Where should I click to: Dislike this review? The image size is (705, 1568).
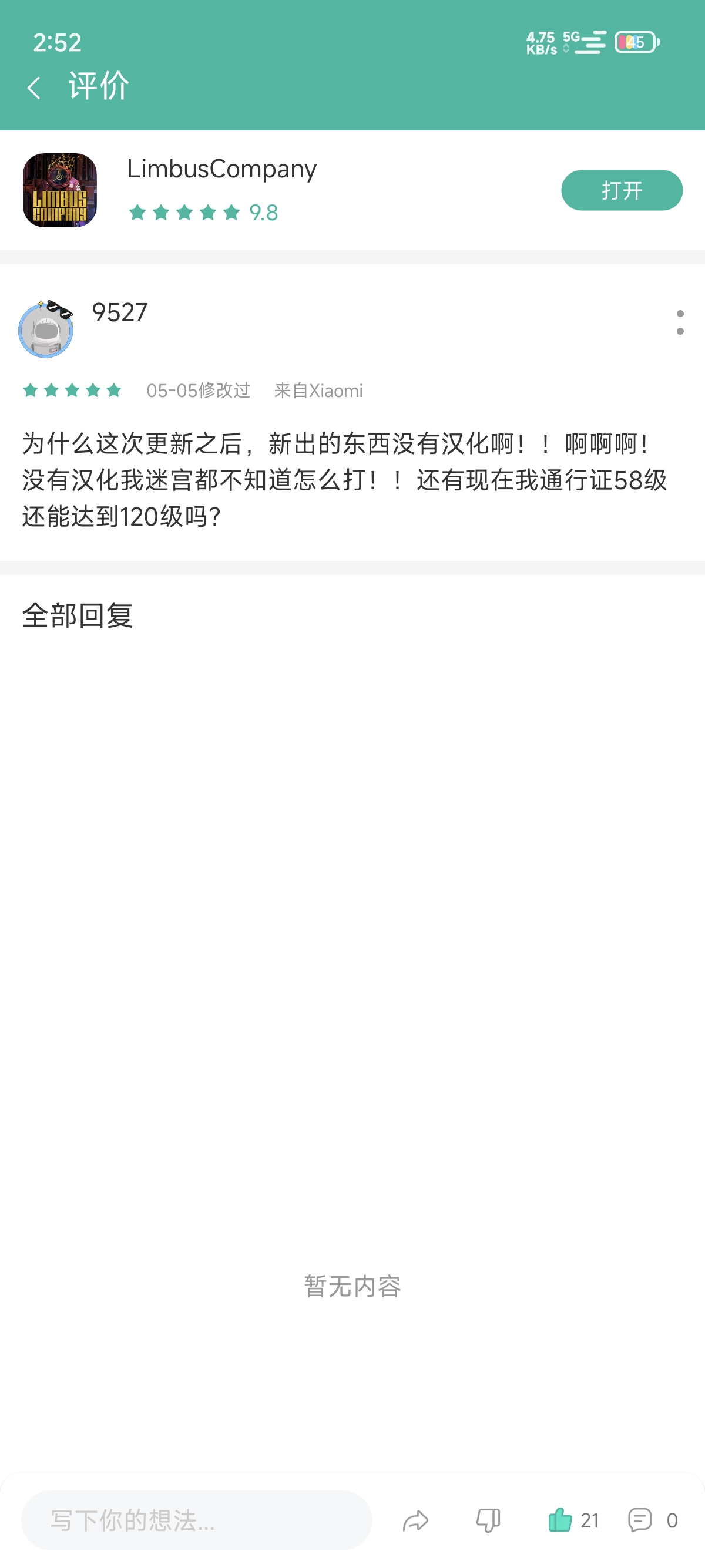488,1520
